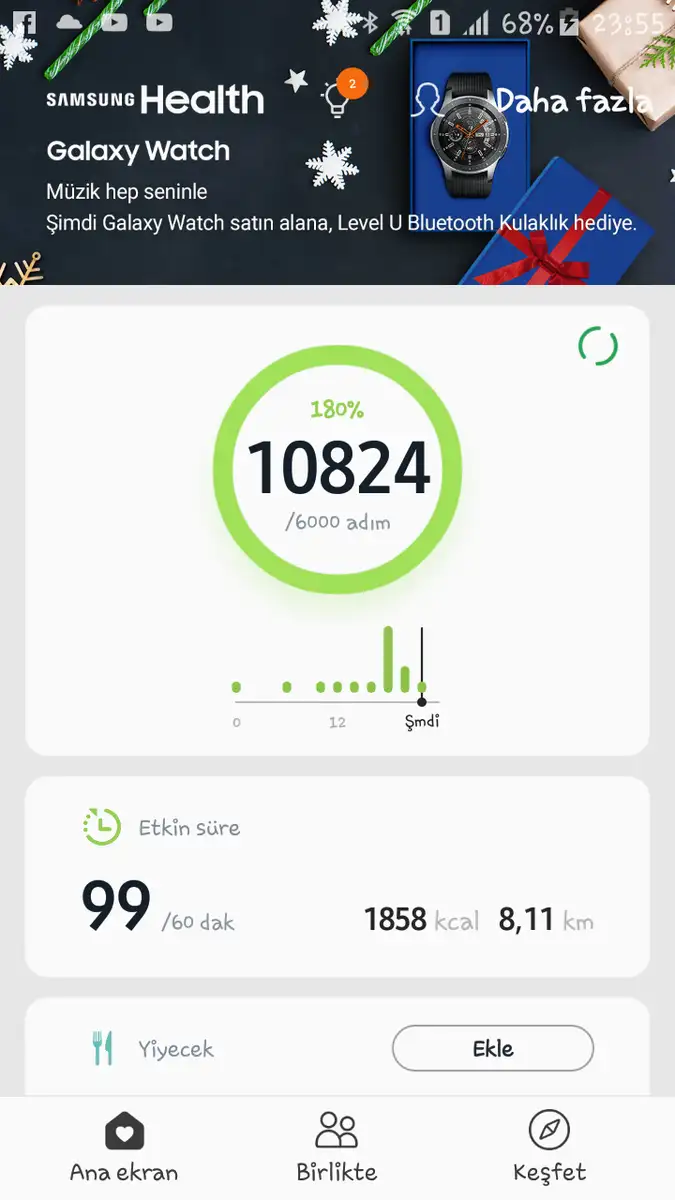Open the Etkin süre activity card
This screenshot has height=1200, width=675.
(x=337, y=876)
